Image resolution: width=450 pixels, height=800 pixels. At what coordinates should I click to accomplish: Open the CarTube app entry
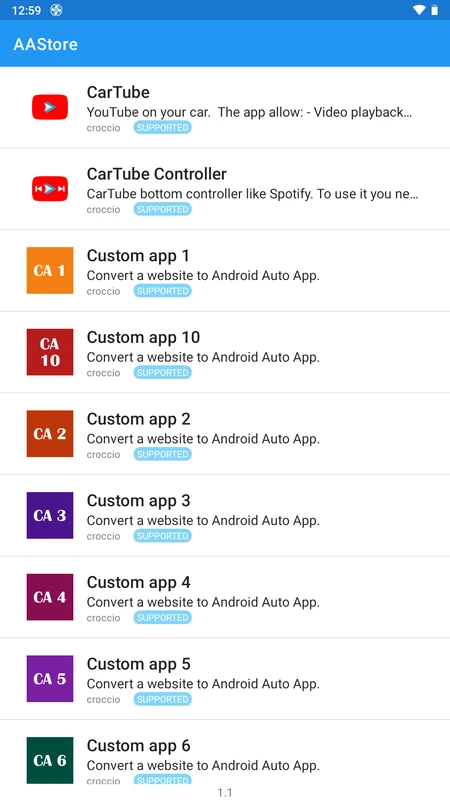225,107
